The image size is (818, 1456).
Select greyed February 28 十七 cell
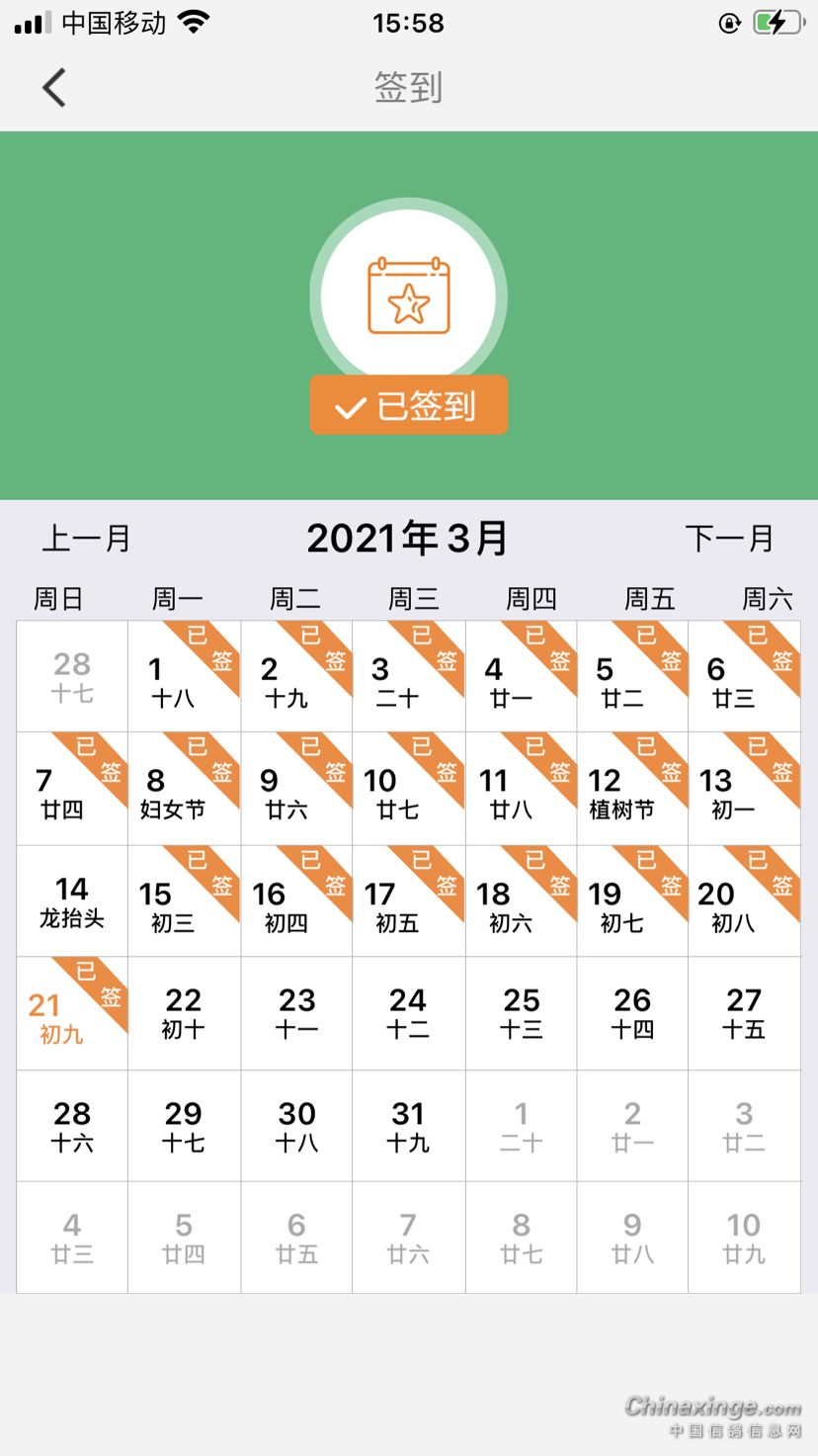(x=71, y=678)
